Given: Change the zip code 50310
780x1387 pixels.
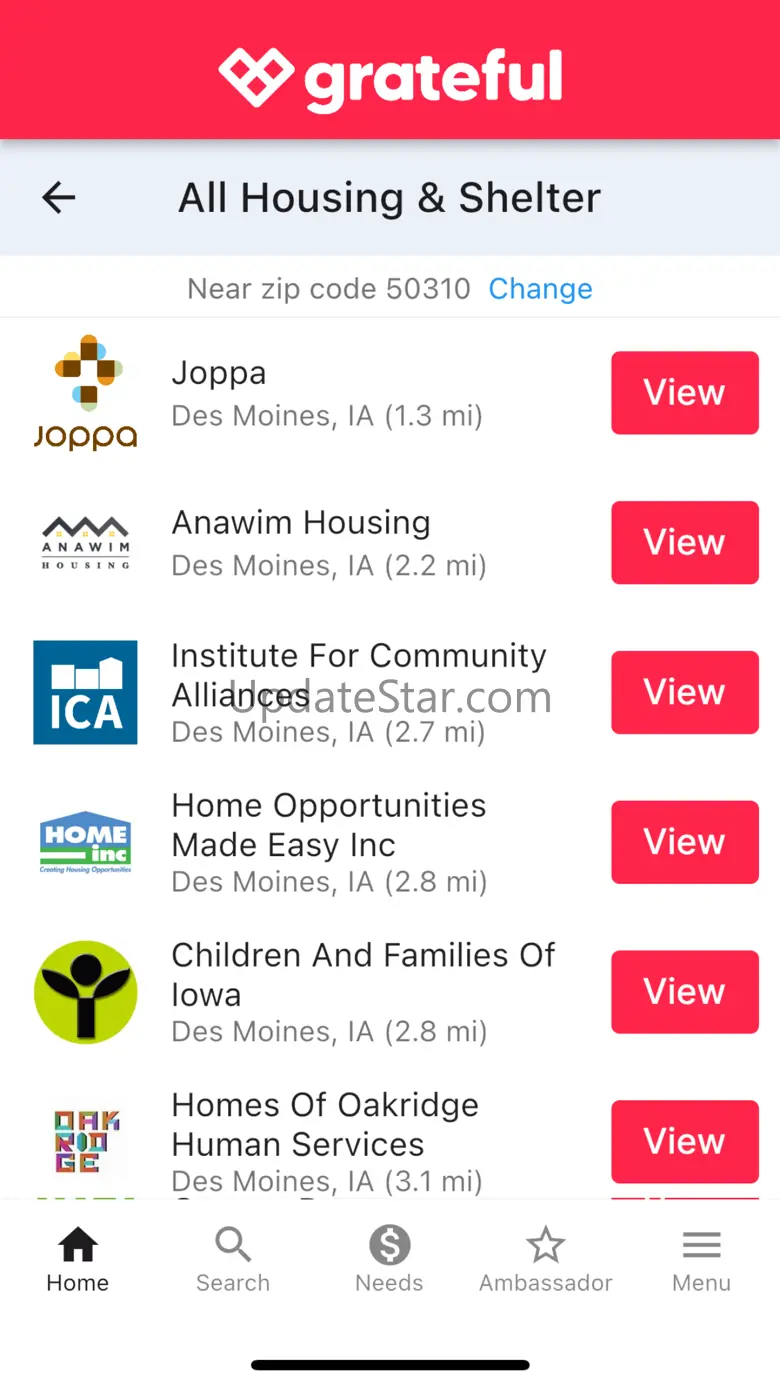Looking at the screenshot, I should click(x=540, y=289).
